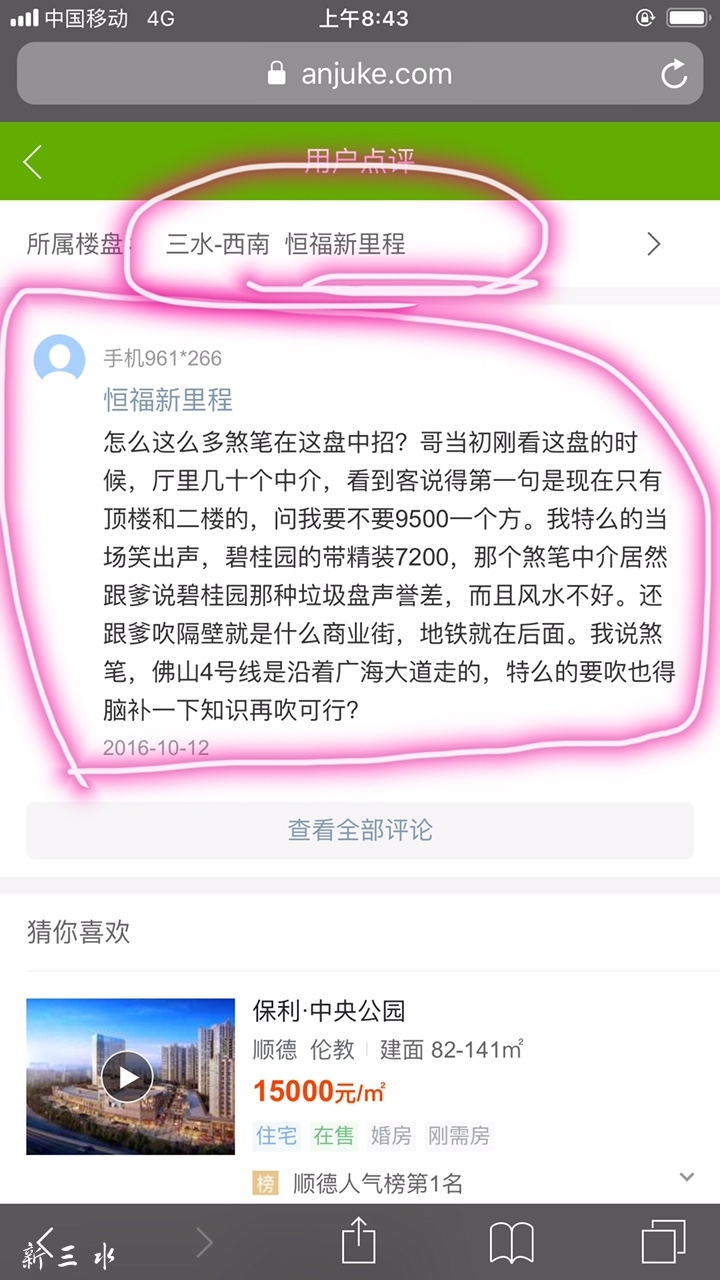Viewport: 720px width, 1280px height.
Task: Expand the 保利·中央公园 card's dropdown chevron
Action: pos(687,1177)
